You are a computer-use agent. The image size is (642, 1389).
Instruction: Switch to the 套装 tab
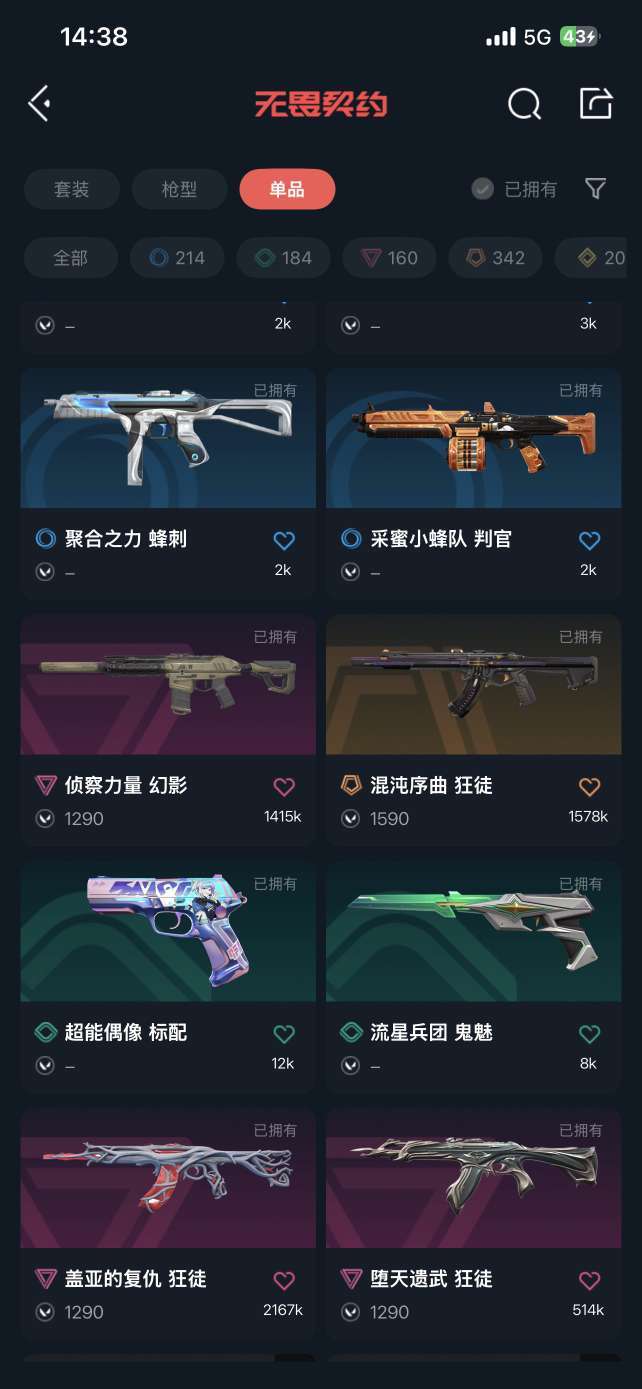click(x=72, y=189)
